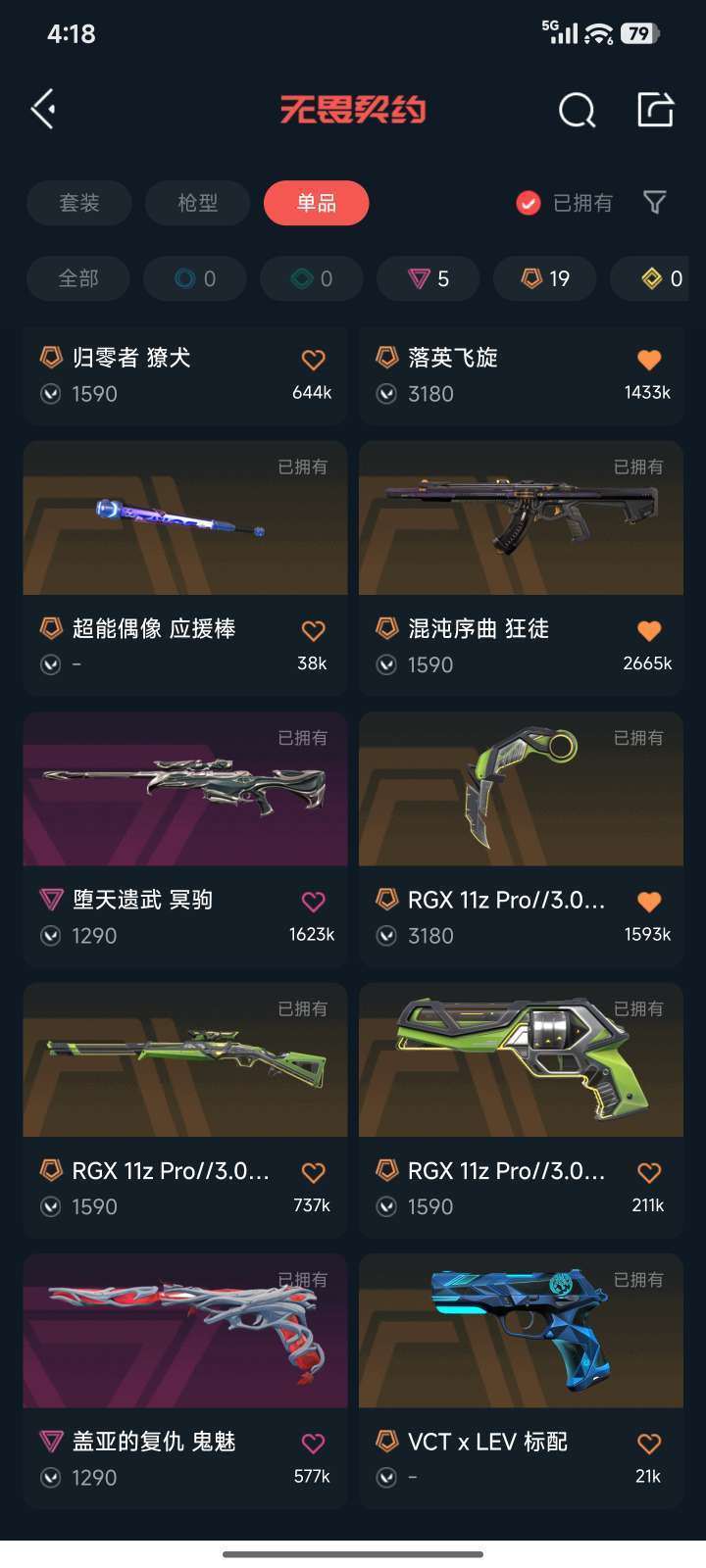Screen dimensions: 706x1568
Task: Open the 堕天遗武 冥驹 skin card
Action: (x=185, y=840)
